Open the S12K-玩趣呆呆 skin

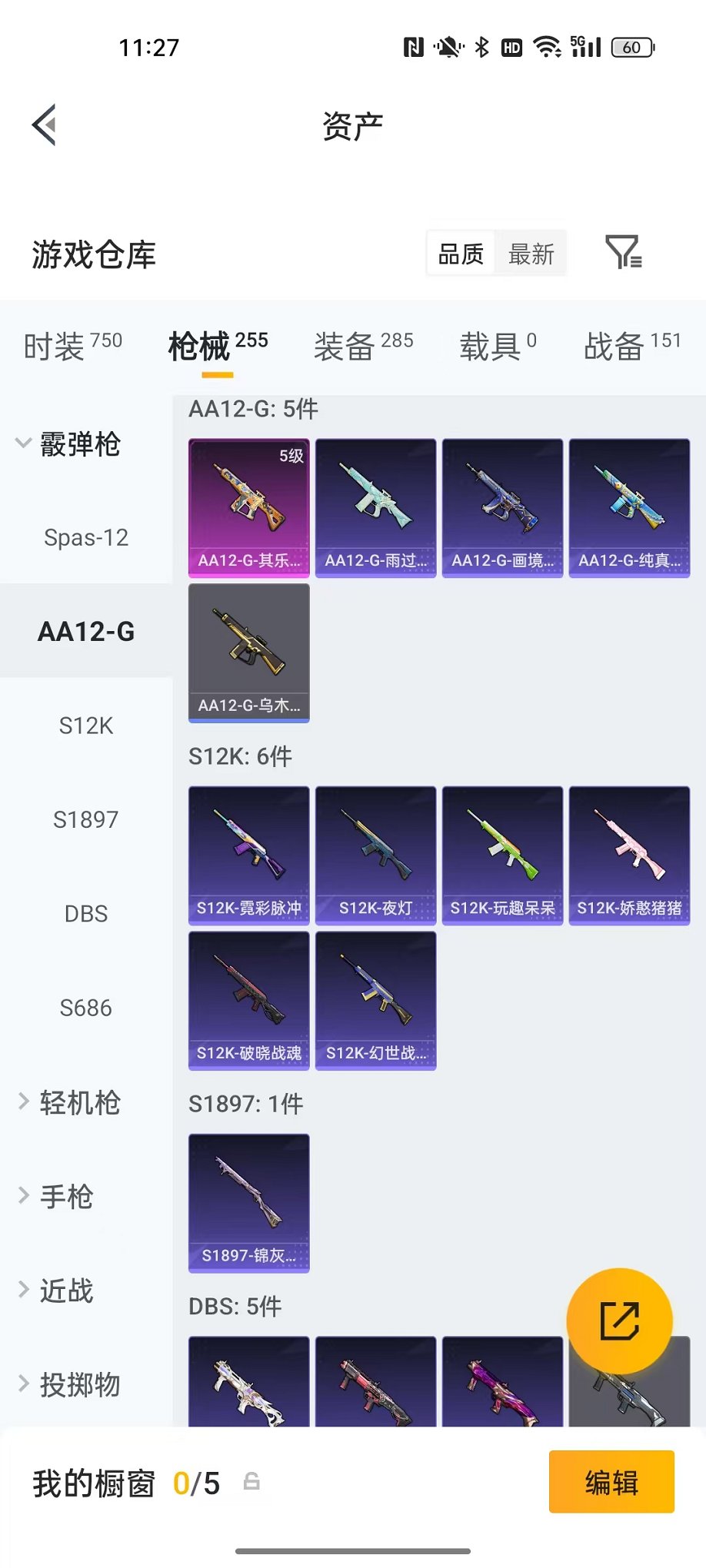click(503, 855)
